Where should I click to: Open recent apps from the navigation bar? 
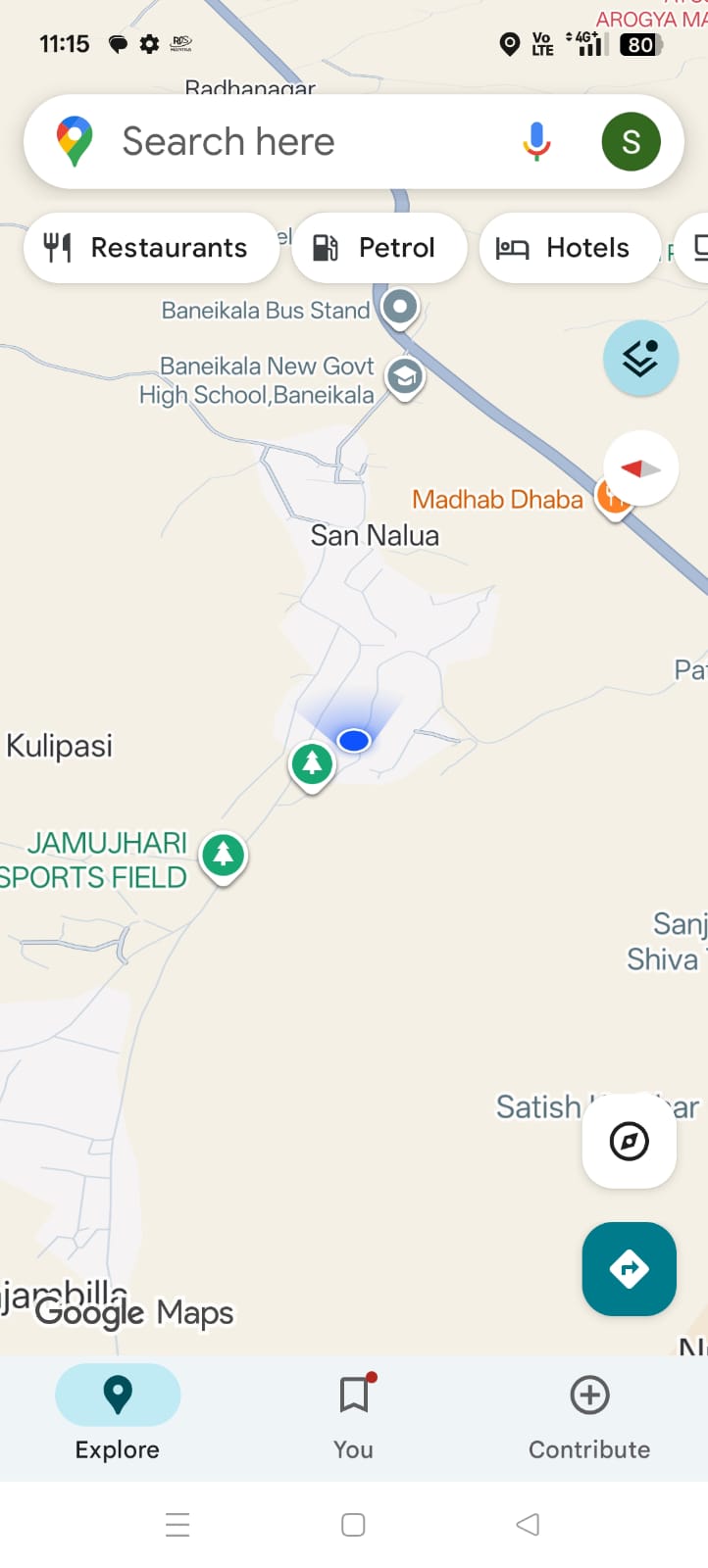click(177, 1524)
